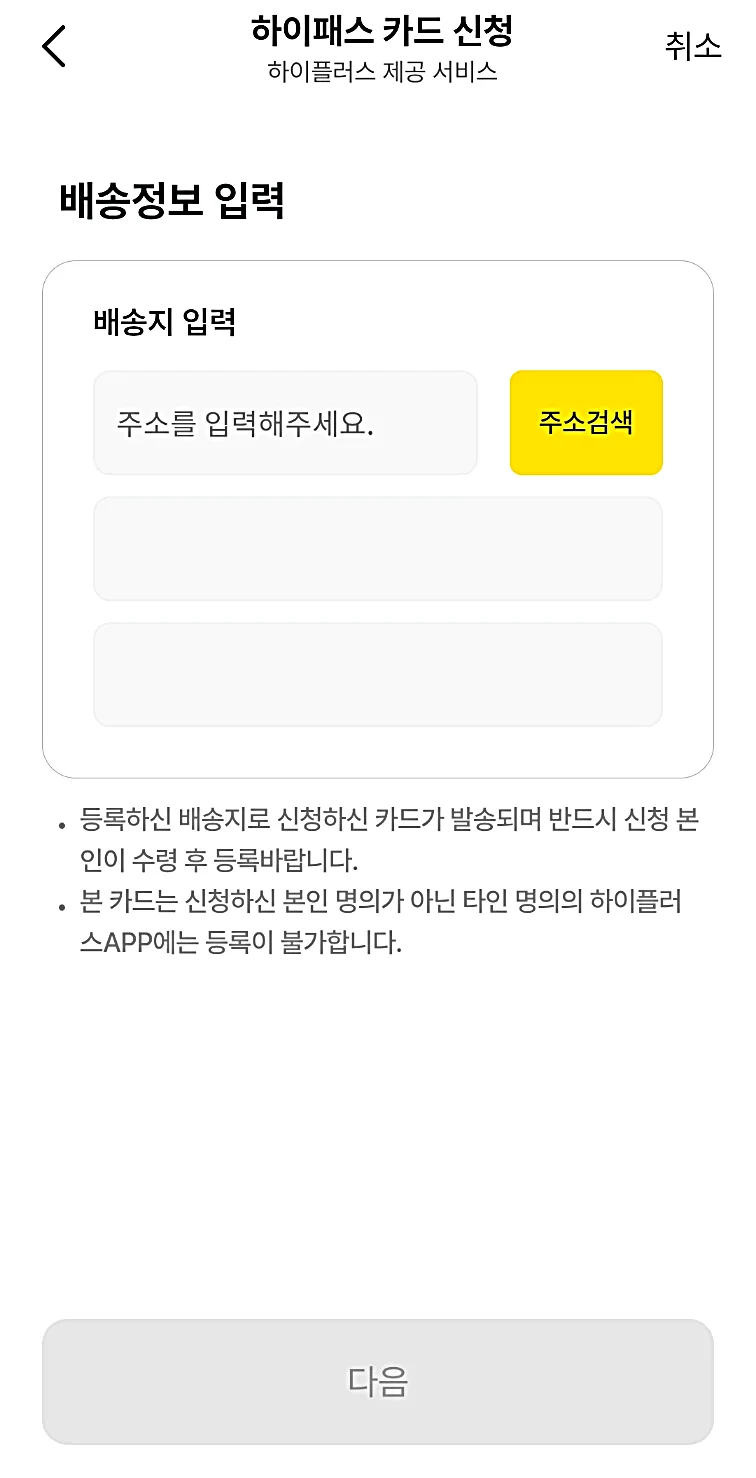Focus the bottom detail address field
This screenshot has width=756, height=1478.
tap(378, 674)
